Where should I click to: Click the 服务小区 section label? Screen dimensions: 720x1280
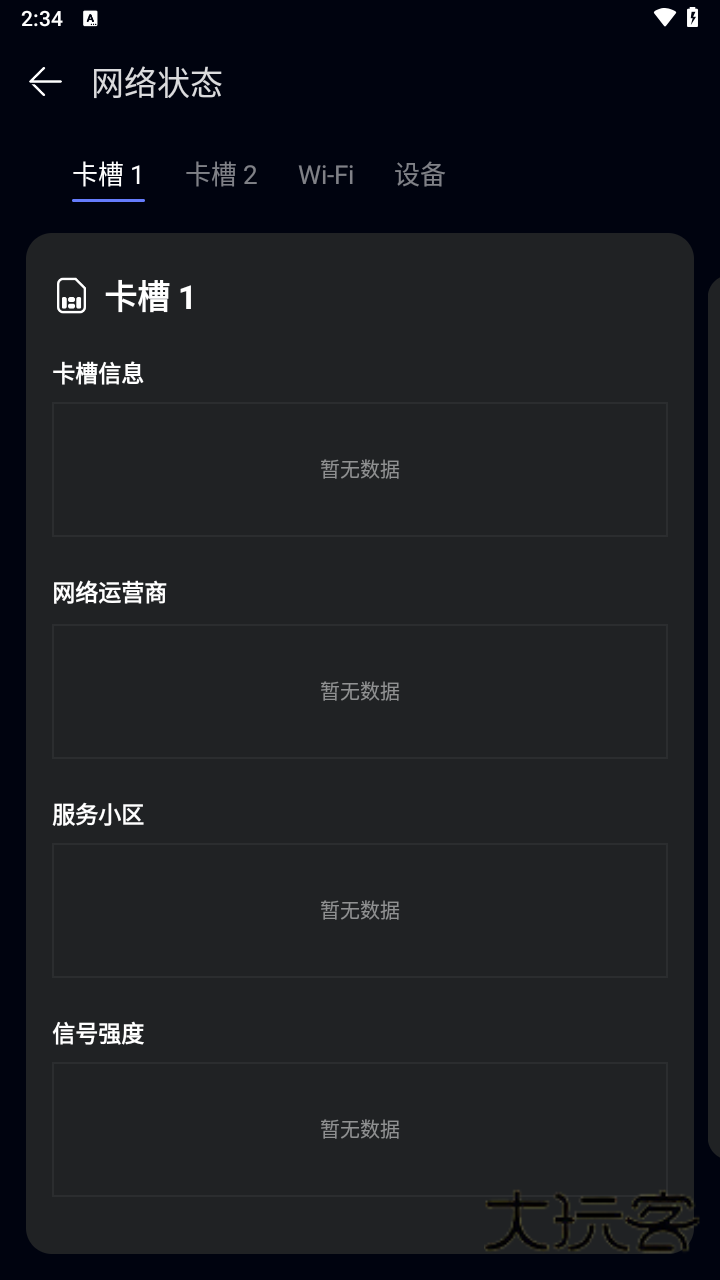(99, 815)
